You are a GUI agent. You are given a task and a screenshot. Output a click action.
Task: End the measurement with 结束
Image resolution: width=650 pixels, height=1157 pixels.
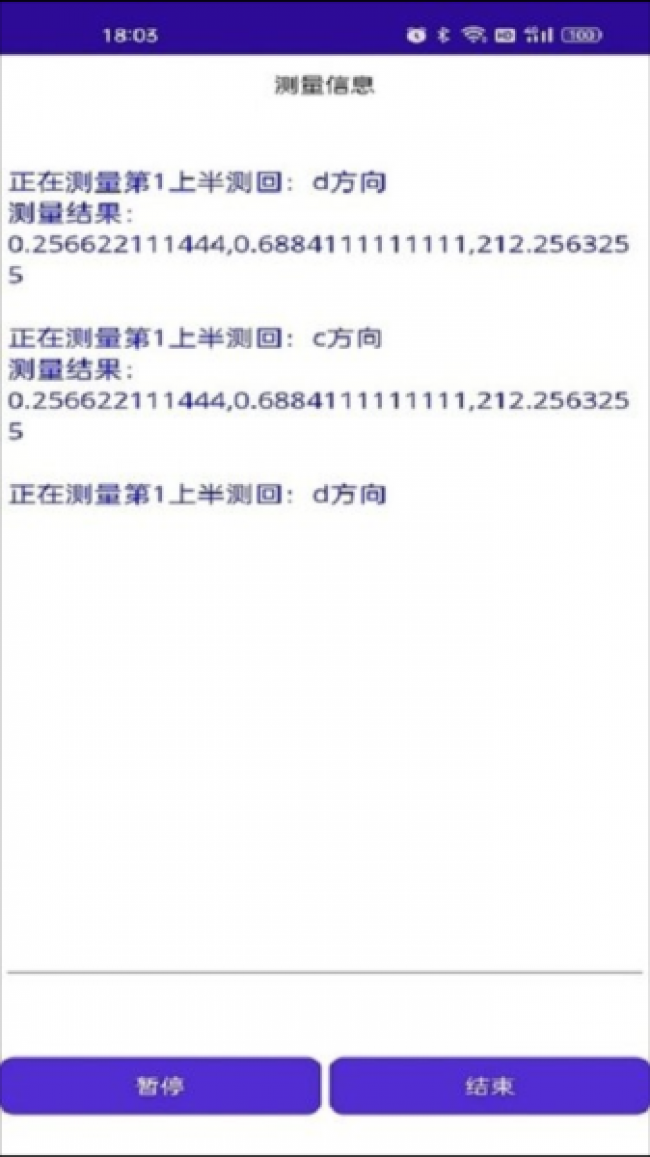(x=489, y=1086)
